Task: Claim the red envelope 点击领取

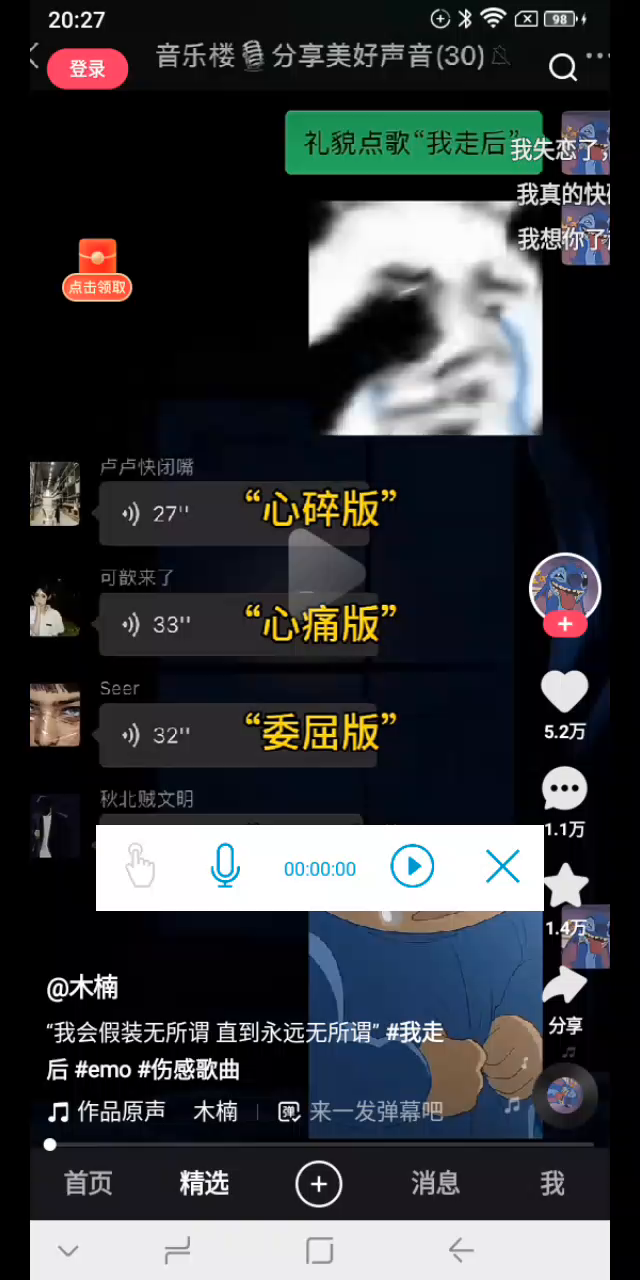Action: 97,270
